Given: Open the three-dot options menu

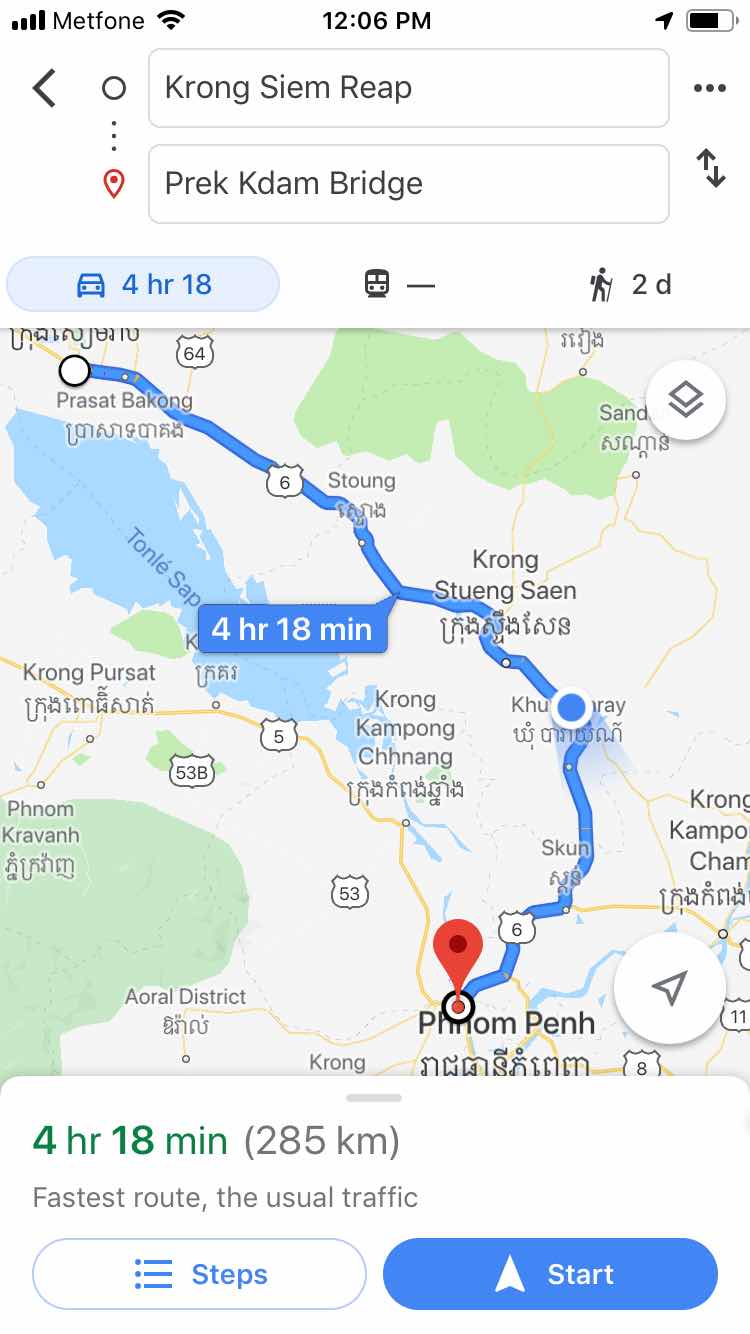Looking at the screenshot, I should click(709, 88).
